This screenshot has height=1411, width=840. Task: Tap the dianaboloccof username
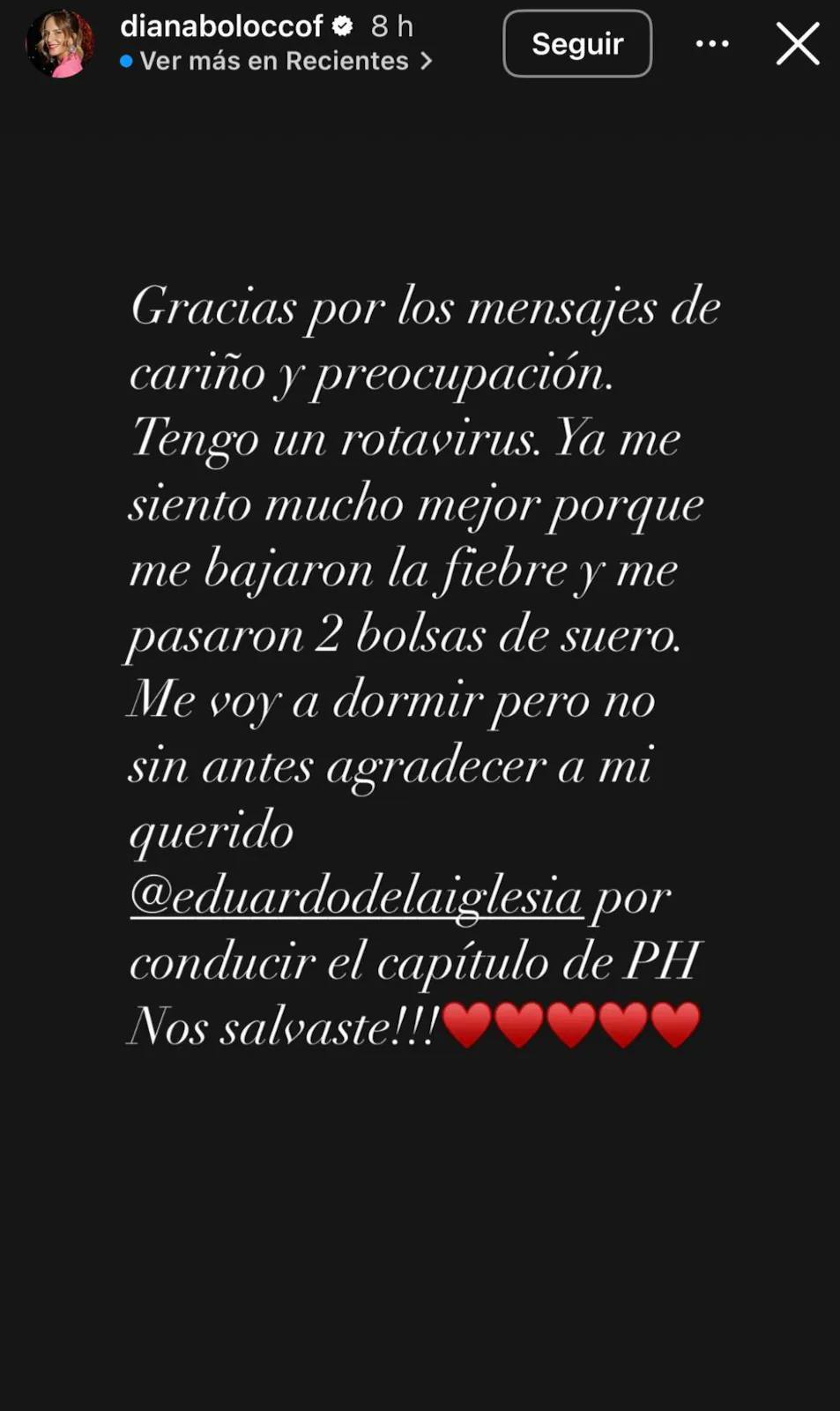(x=221, y=26)
